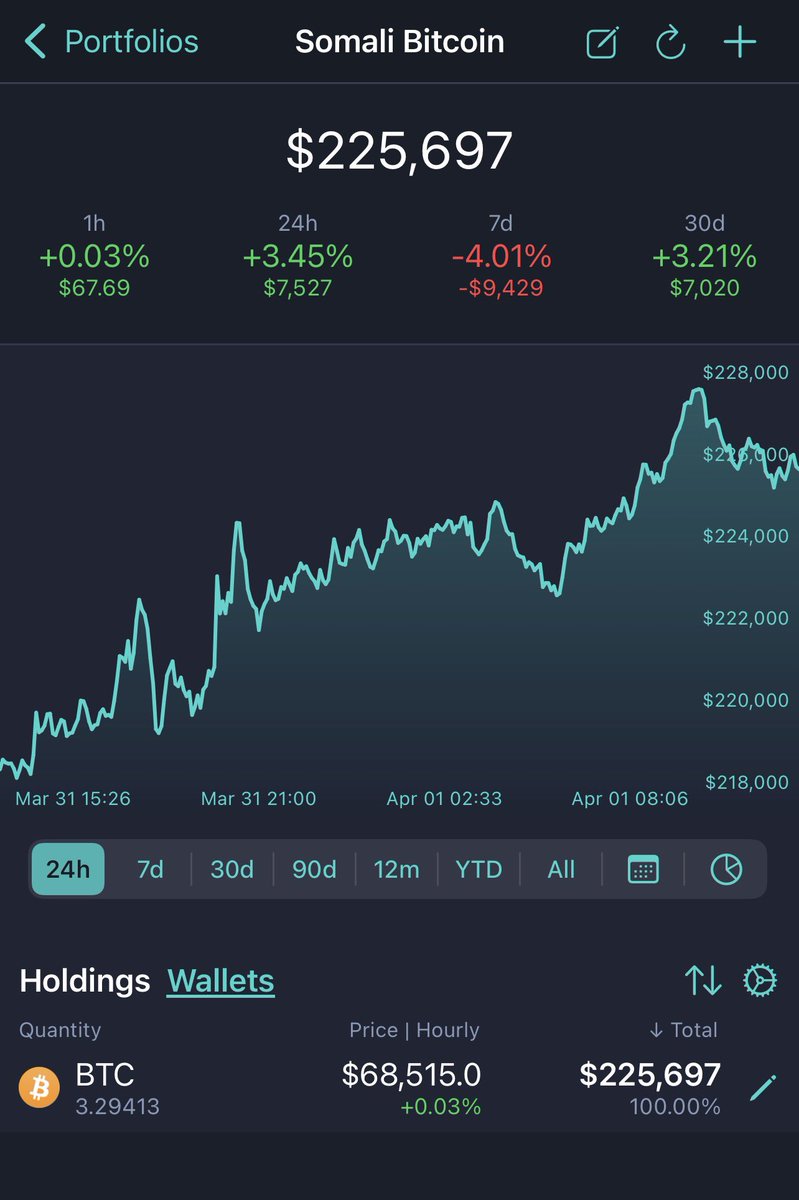This screenshot has height=1200, width=799.
Task: Switch to YTD chart range
Action: click(478, 869)
